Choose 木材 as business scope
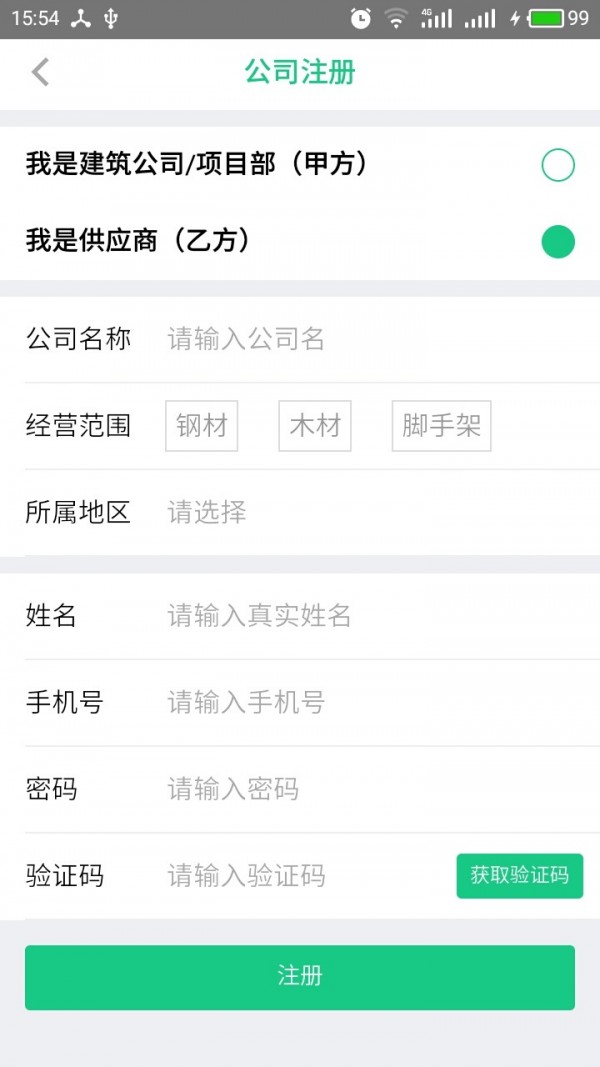This screenshot has width=600, height=1067. pos(315,426)
